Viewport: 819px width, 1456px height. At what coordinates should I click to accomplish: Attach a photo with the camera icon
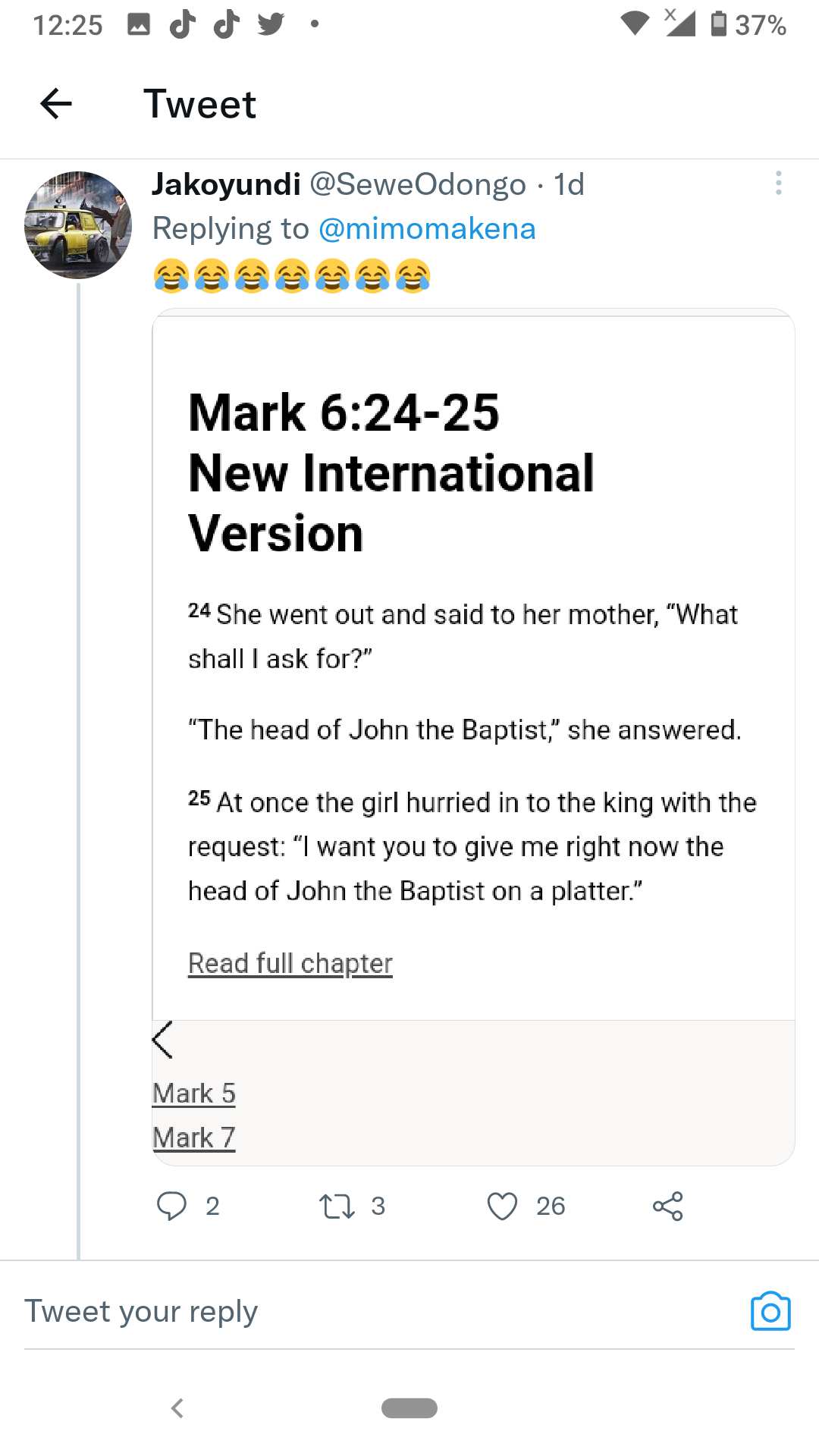pyautogui.click(x=770, y=1311)
